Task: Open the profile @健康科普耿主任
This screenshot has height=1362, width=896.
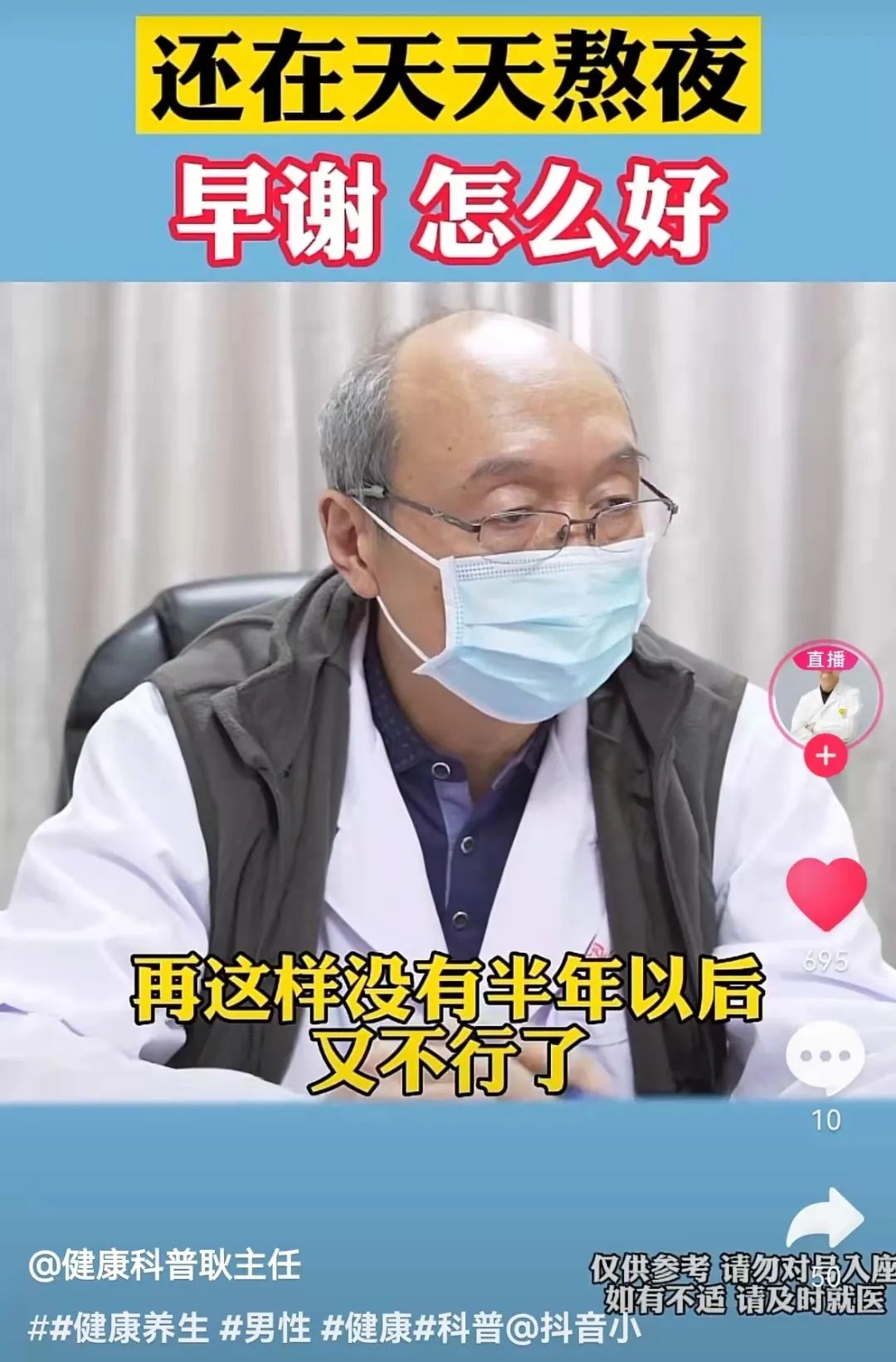Action: 164,1266
